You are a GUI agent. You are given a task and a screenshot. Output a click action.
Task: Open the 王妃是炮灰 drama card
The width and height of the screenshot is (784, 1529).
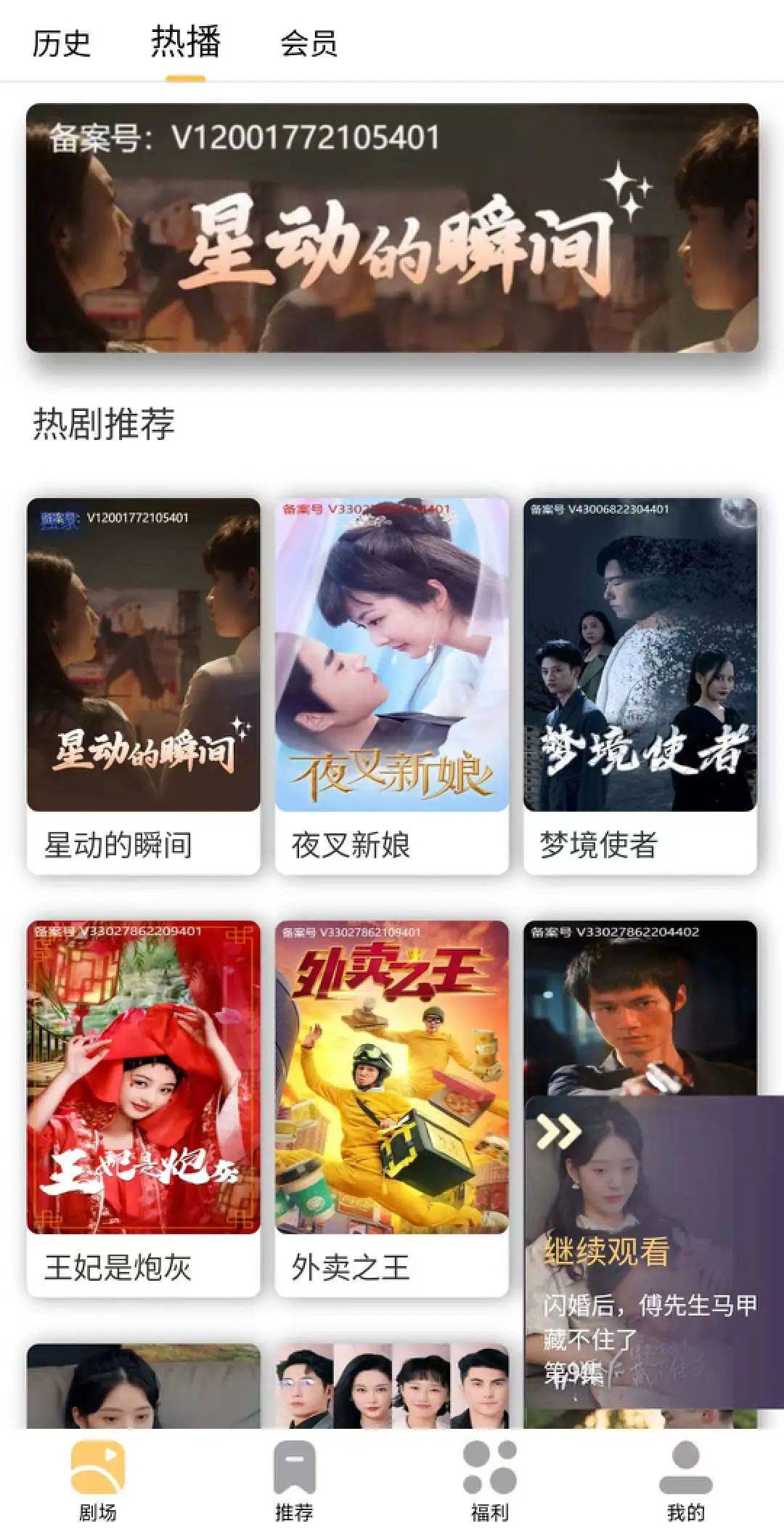(x=143, y=1108)
